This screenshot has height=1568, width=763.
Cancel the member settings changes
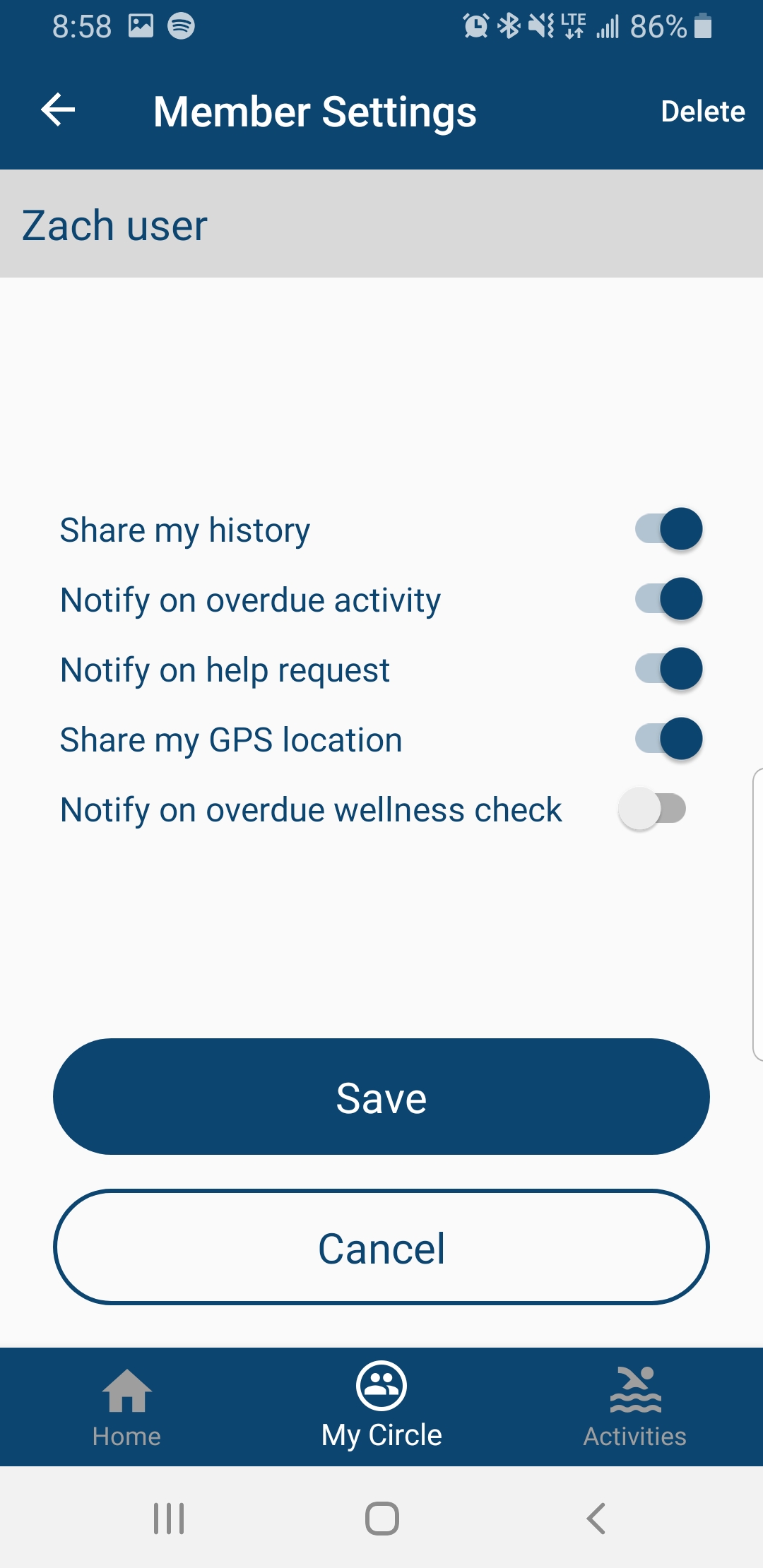coord(381,1247)
